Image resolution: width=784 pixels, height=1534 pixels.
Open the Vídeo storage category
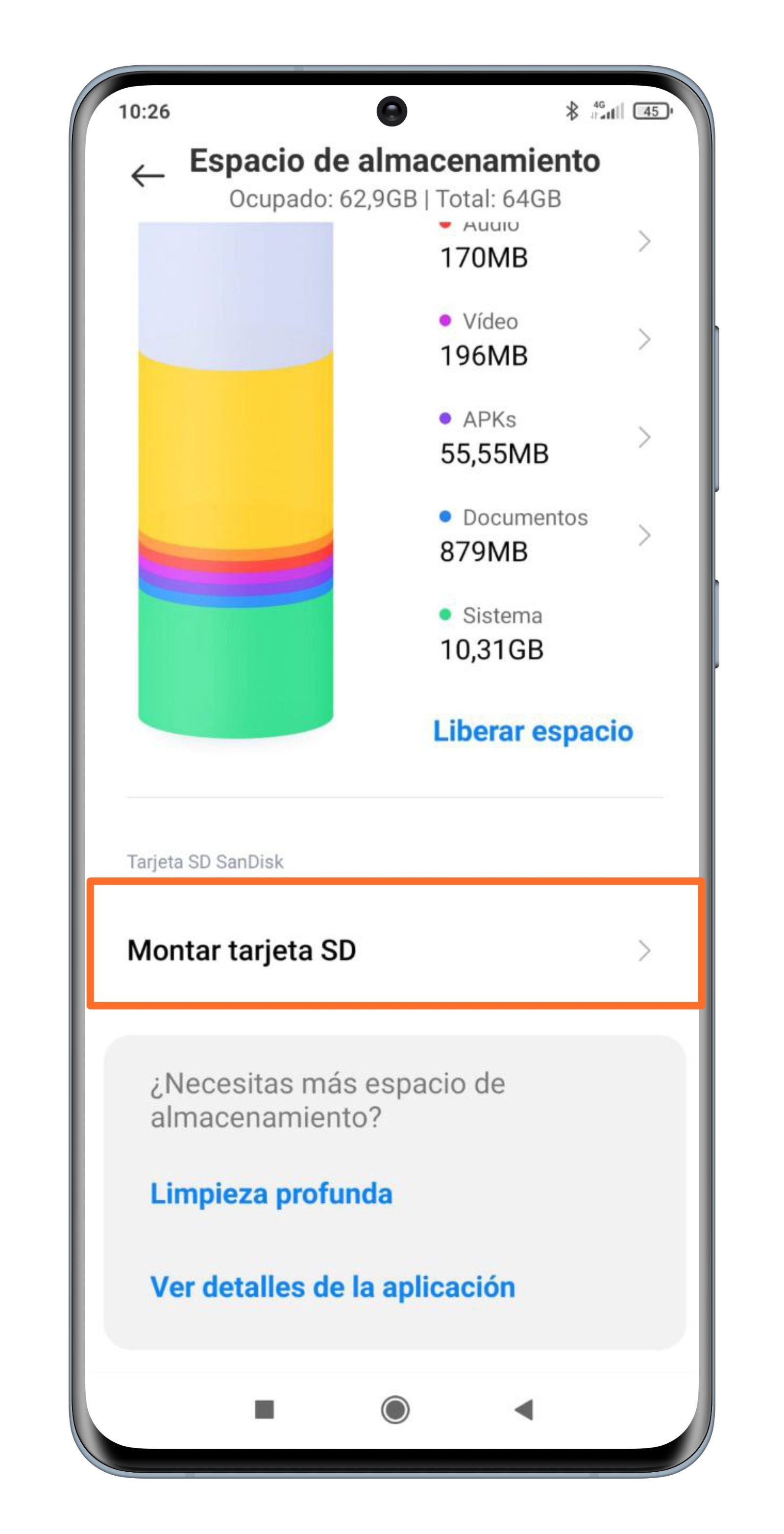tap(543, 340)
